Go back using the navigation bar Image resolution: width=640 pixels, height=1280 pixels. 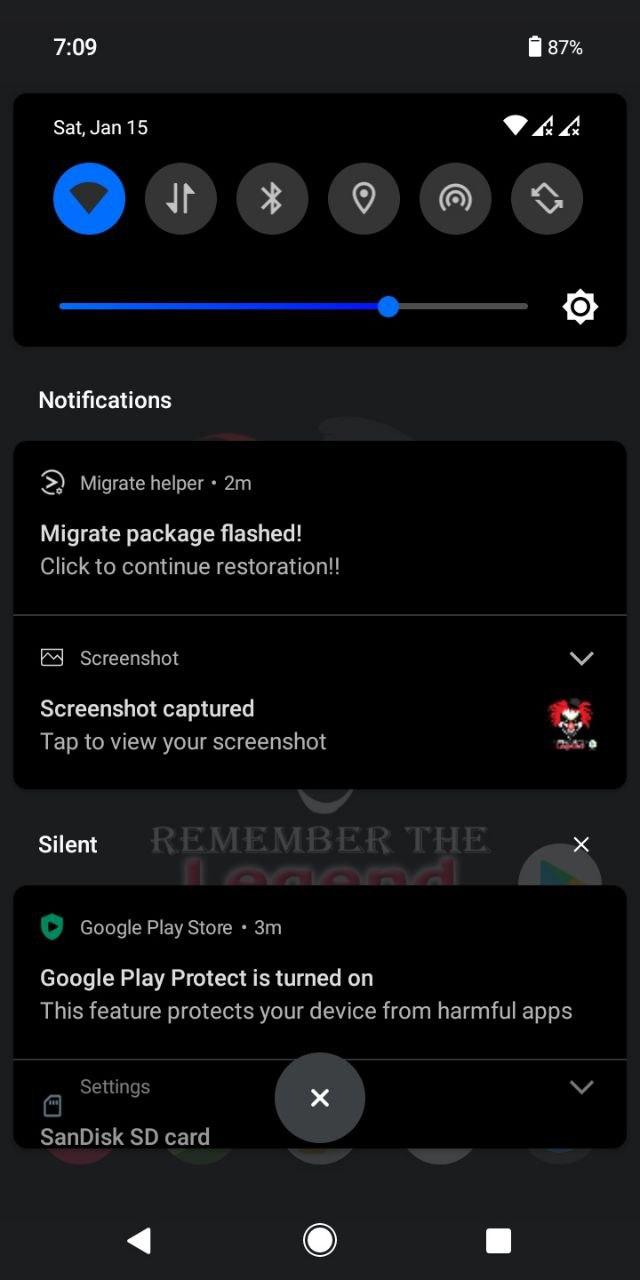tap(139, 1241)
